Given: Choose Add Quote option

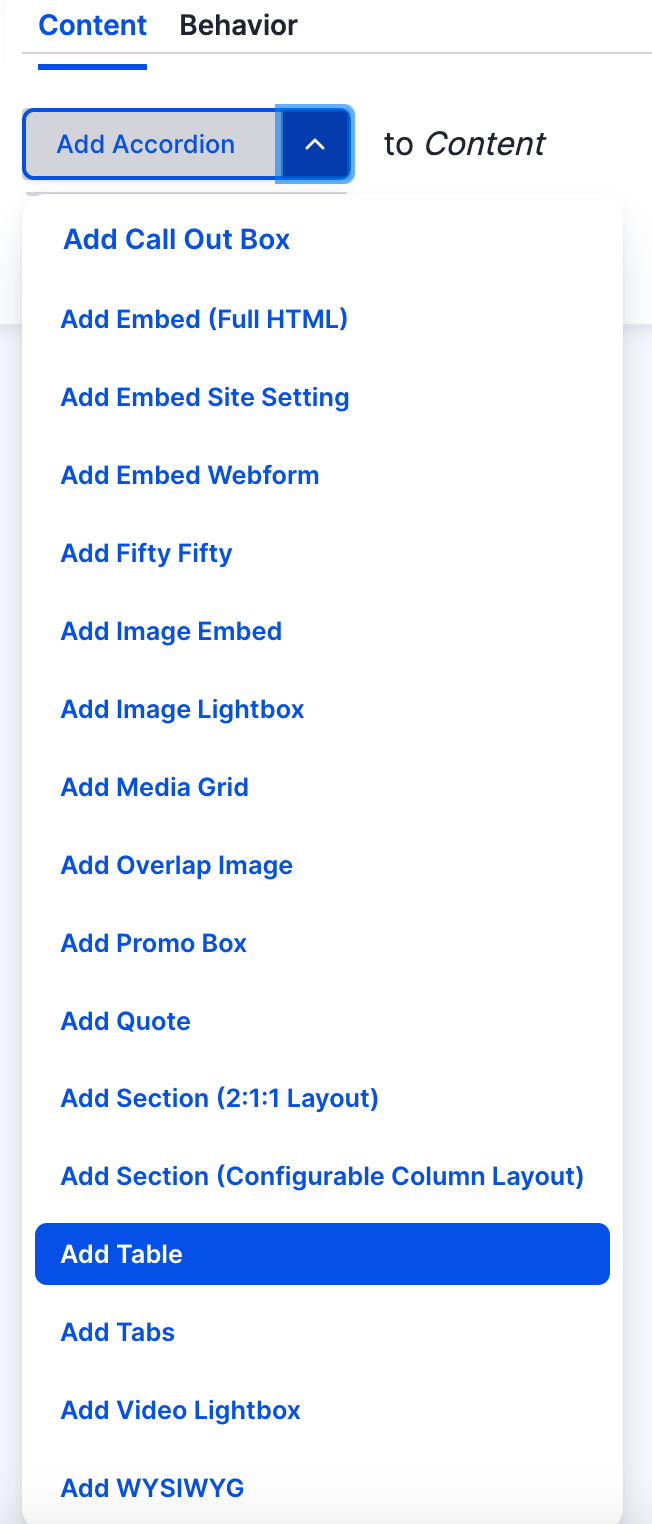Looking at the screenshot, I should coord(125,1021).
